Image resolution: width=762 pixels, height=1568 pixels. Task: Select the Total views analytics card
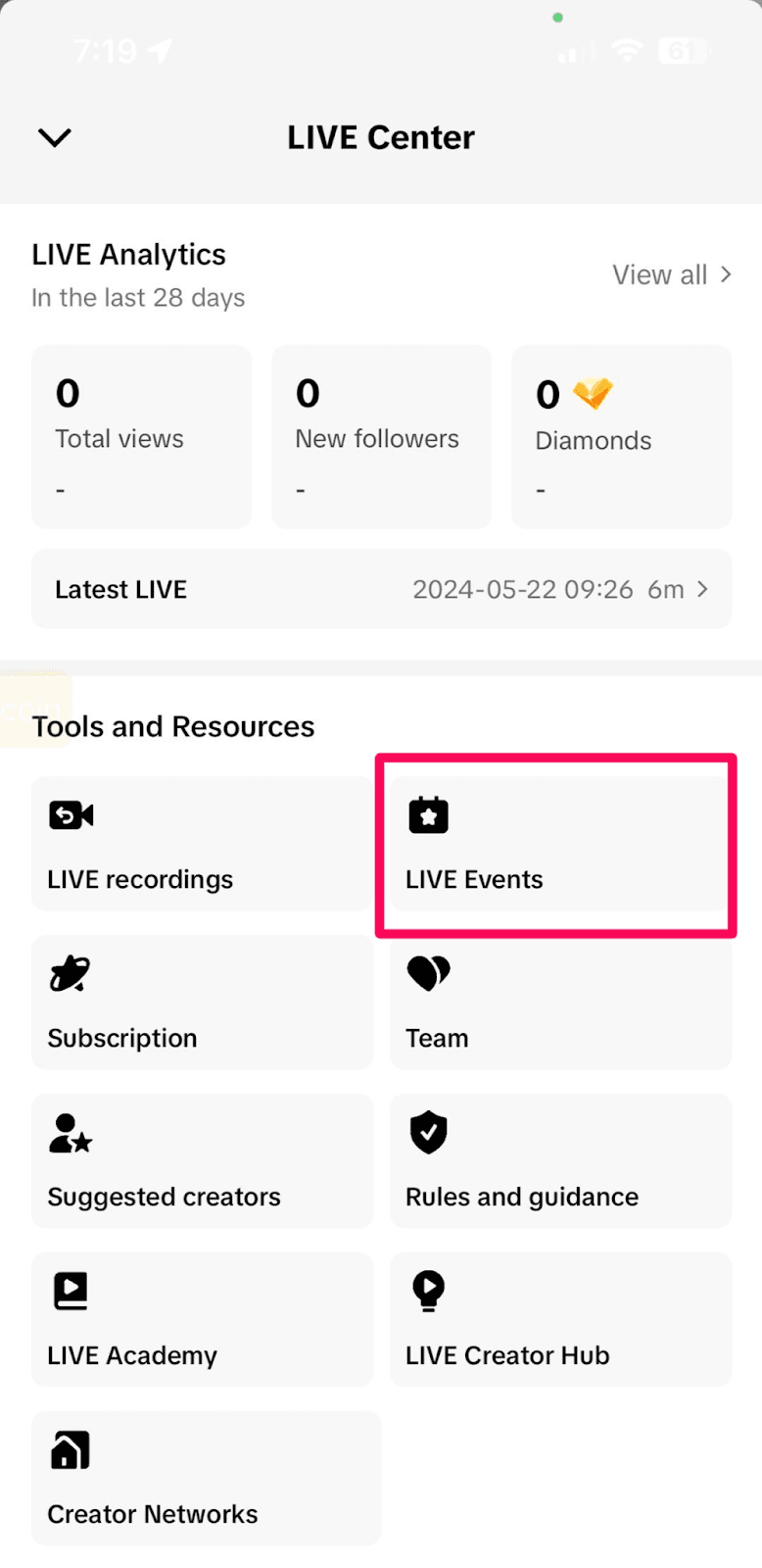(141, 437)
